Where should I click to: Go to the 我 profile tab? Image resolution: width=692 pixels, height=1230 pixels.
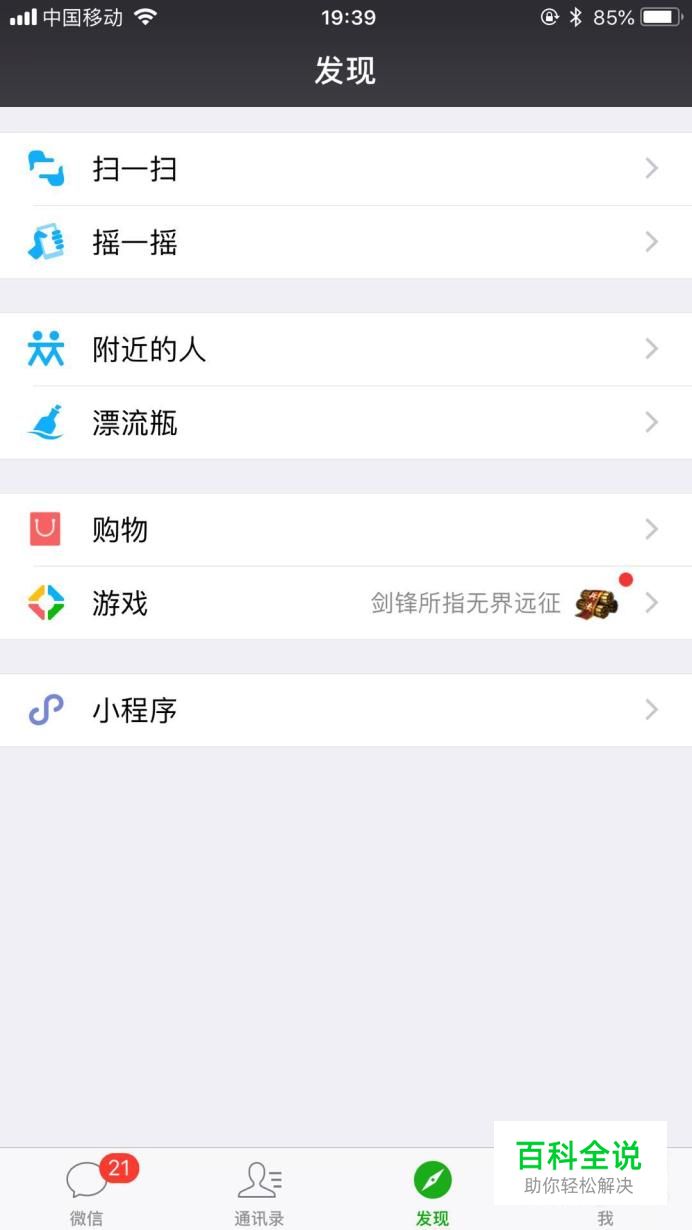pos(605,1215)
